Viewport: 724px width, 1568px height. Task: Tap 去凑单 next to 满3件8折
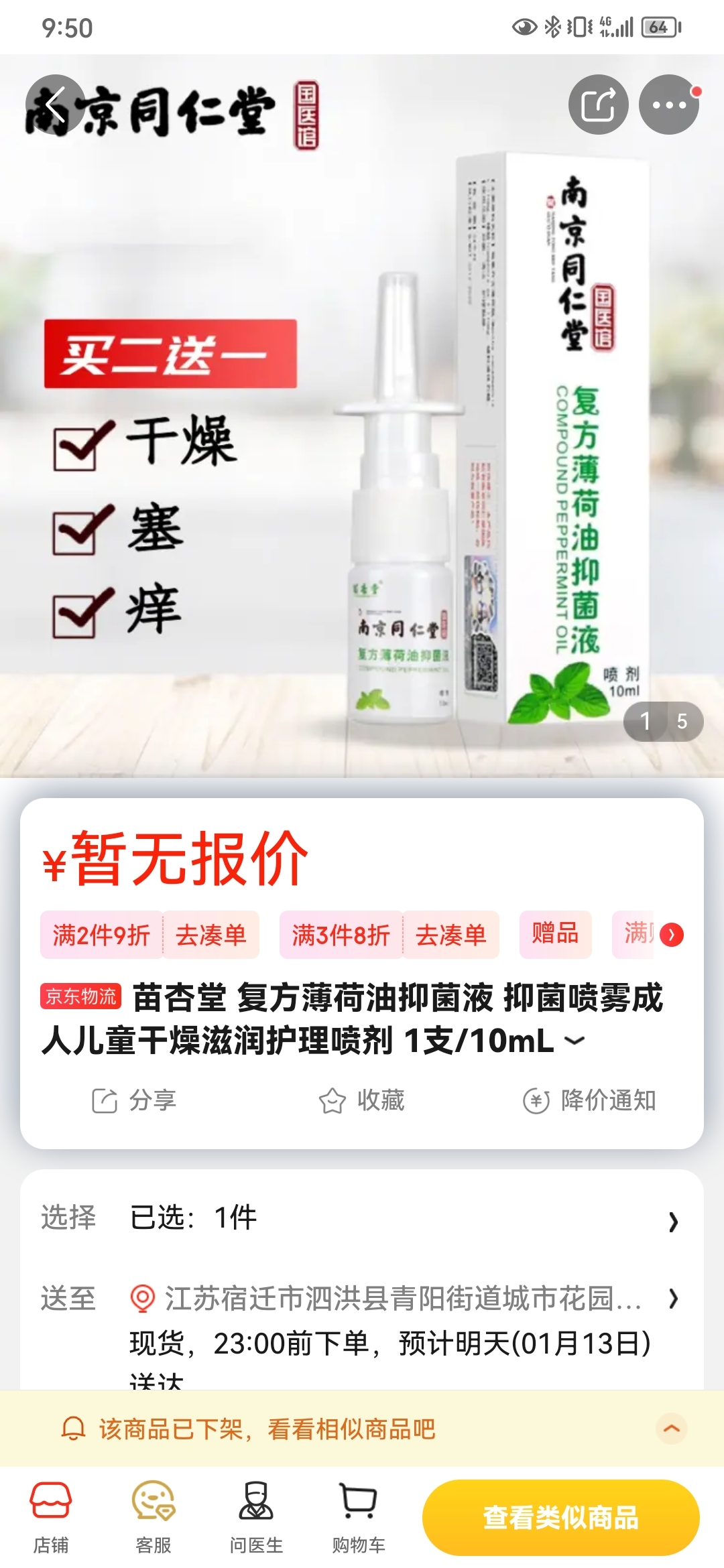[x=450, y=935]
